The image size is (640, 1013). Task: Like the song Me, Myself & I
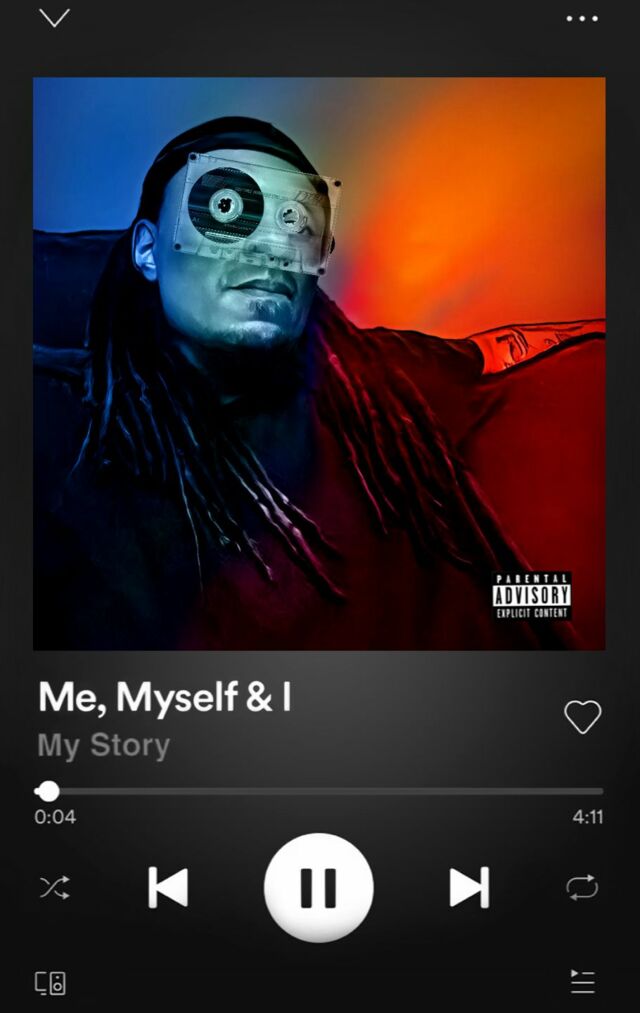(582, 716)
